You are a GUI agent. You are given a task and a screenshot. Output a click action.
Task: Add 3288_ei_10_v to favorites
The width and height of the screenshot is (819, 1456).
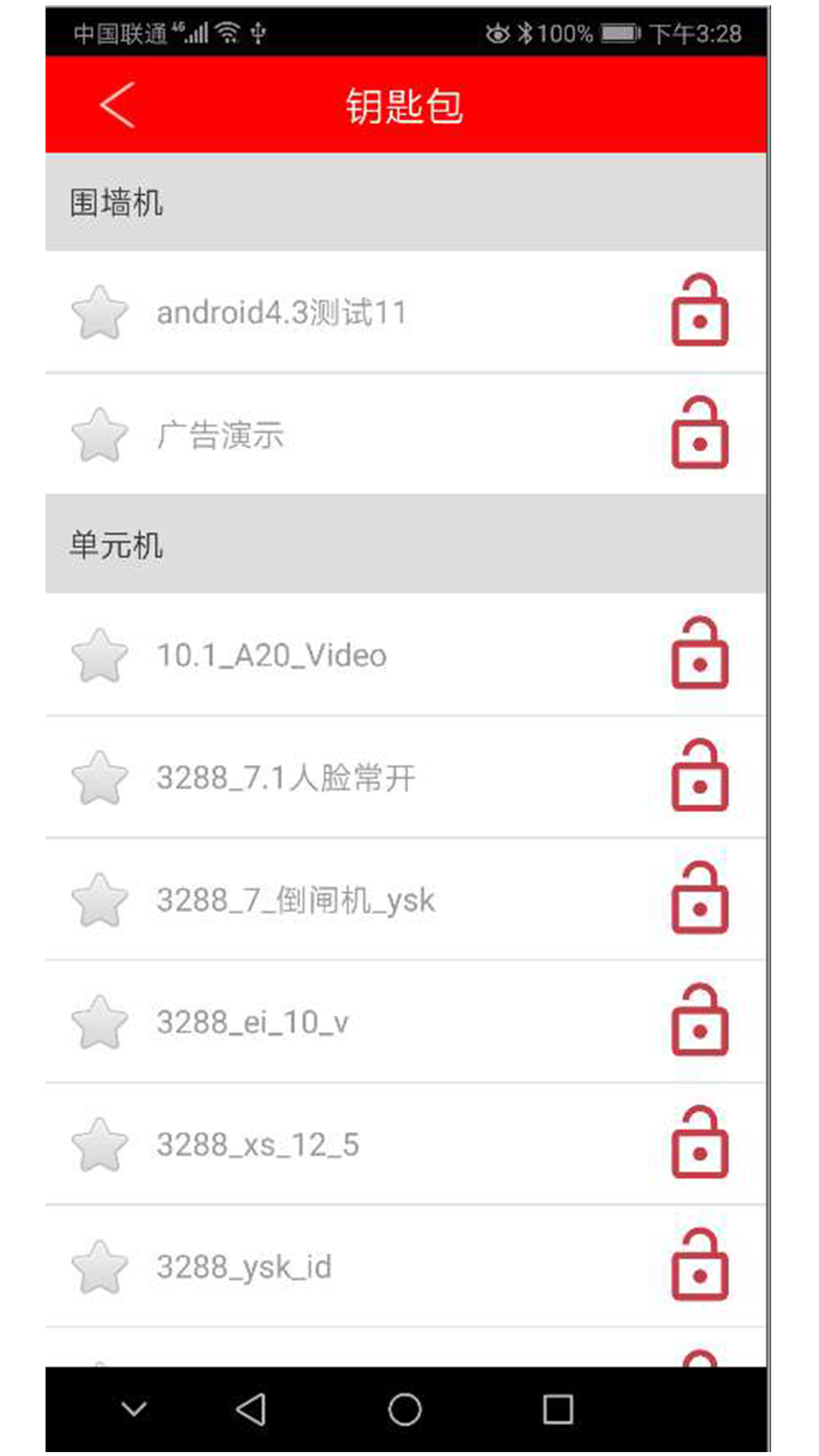tap(99, 1022)
